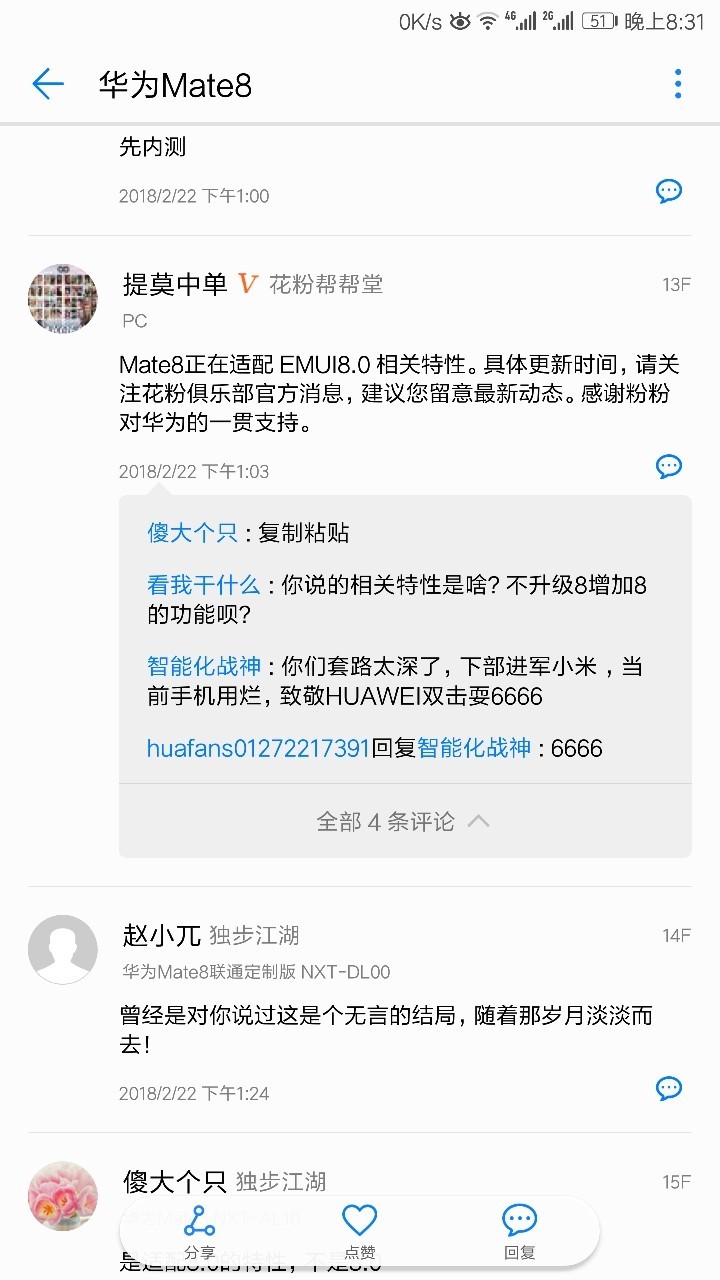Screen dimensions: 720x1280
Task: Open the comment icon on the 1:00 post
Action: pyautogui.click(x=668, y=192)
